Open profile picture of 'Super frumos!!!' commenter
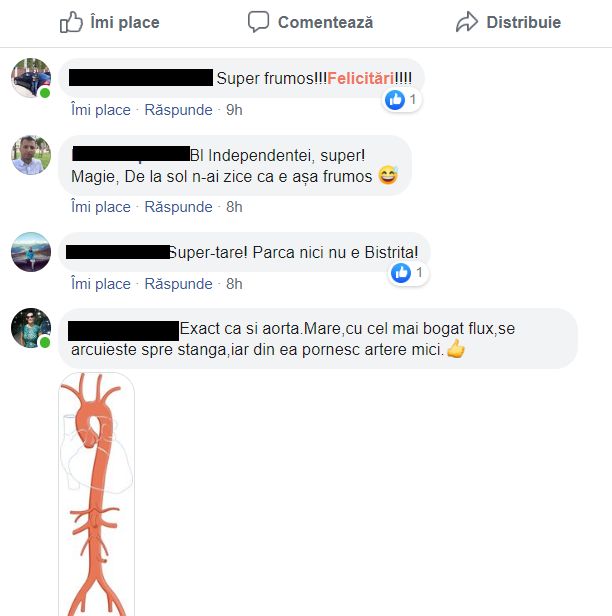The height and width of the screenshot is (616, 612). (30, 78)
